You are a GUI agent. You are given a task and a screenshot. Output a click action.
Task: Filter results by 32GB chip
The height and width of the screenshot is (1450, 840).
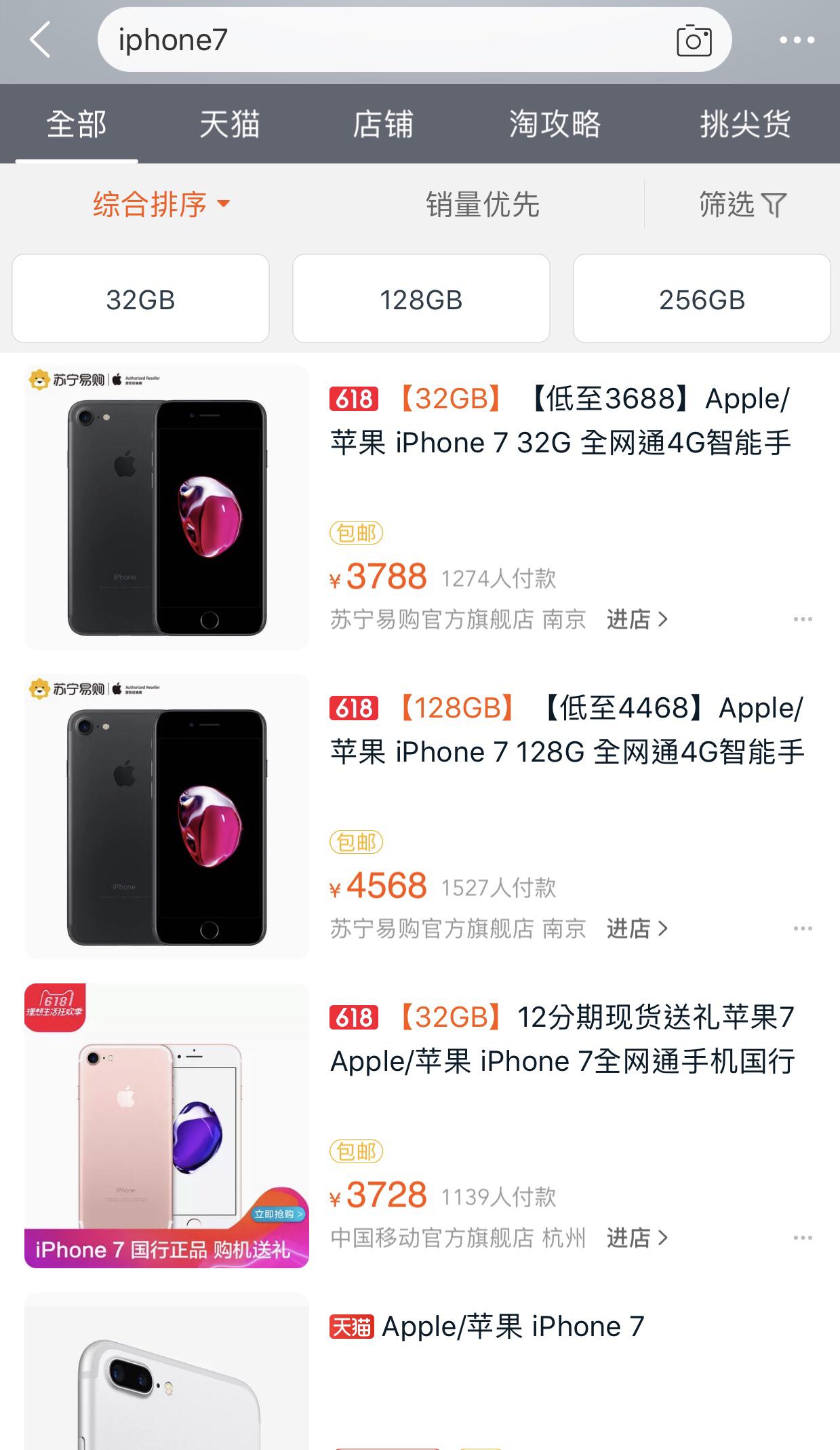141,299
